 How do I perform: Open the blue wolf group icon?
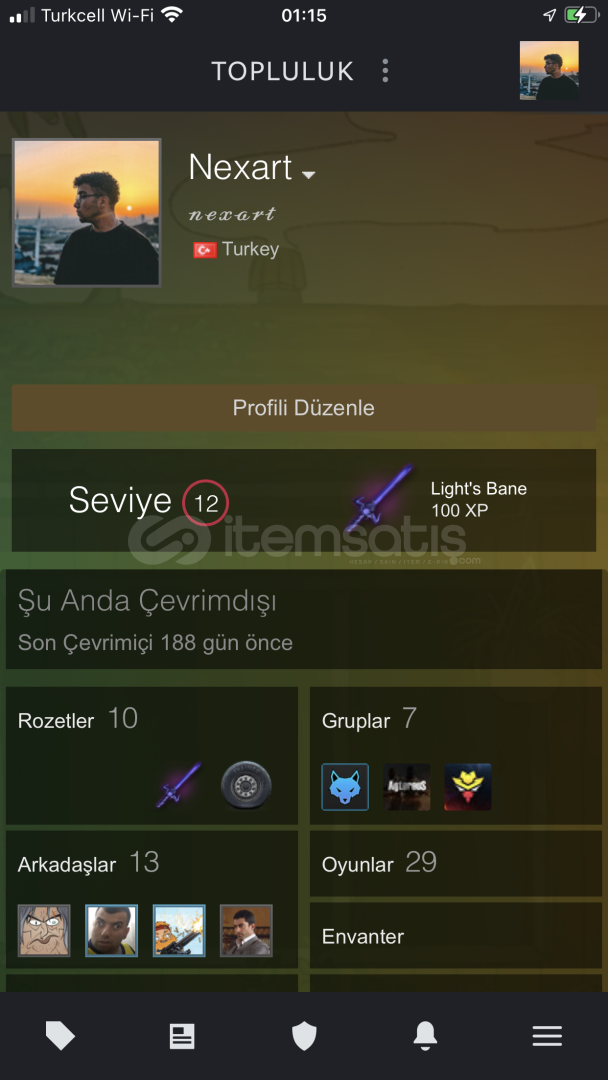click(x=345, y=787)
